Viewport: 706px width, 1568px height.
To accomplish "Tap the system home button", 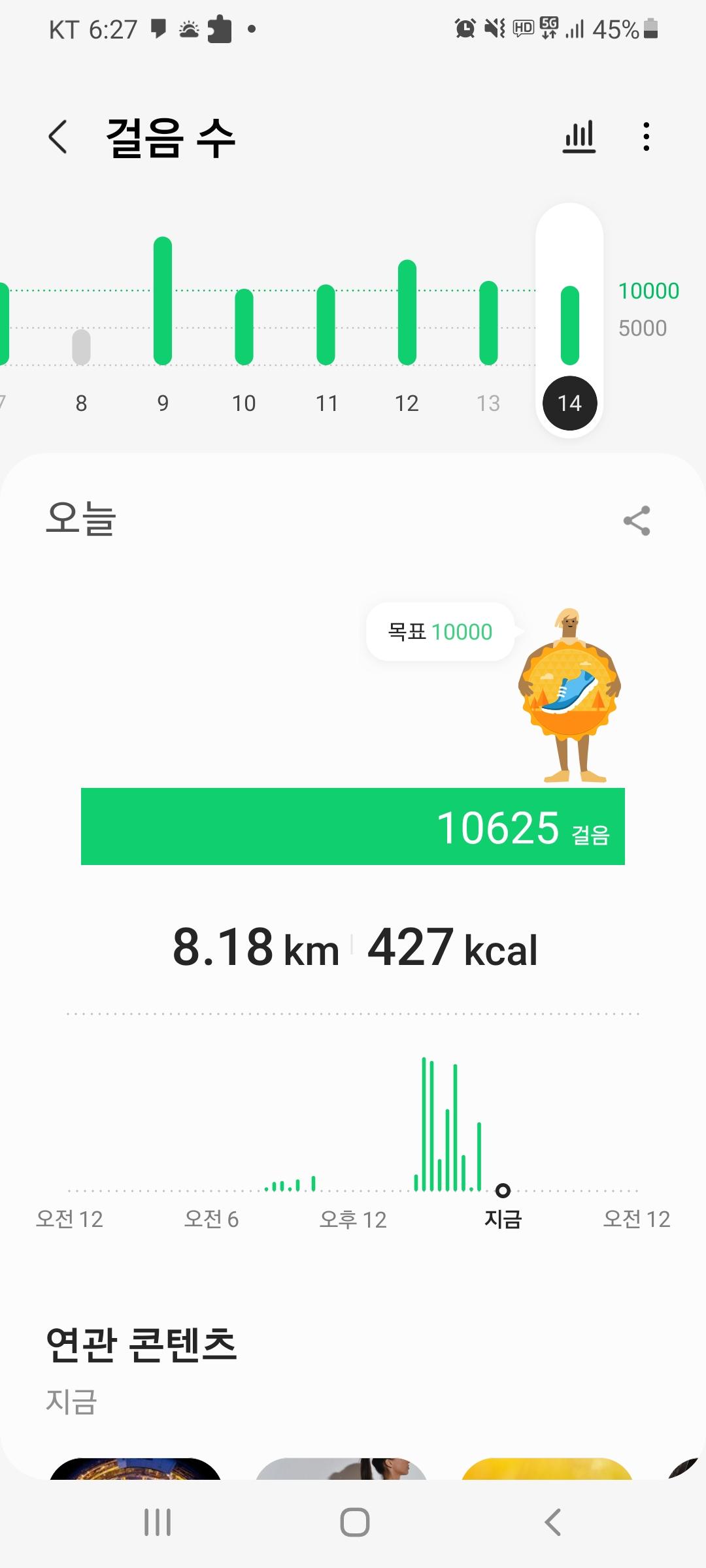I will [x=354, y=1522].
